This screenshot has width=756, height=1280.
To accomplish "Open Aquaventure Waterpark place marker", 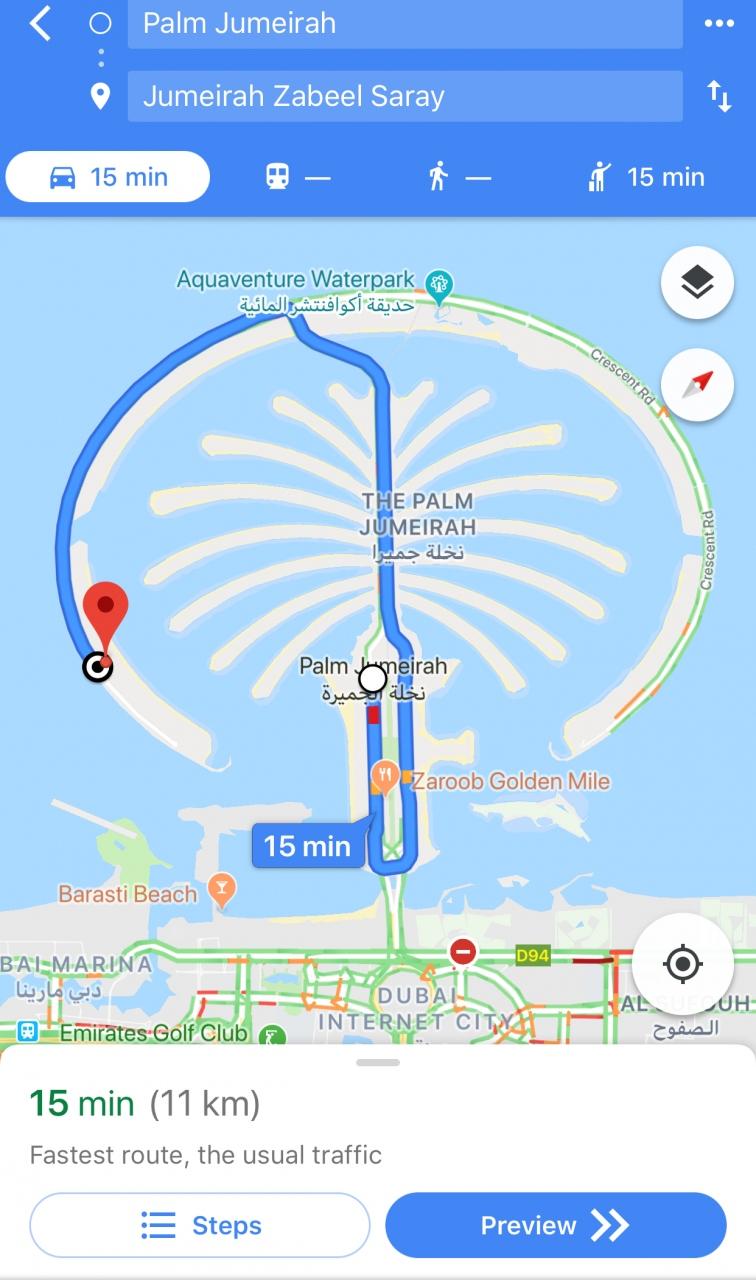I will coord(439,283).
